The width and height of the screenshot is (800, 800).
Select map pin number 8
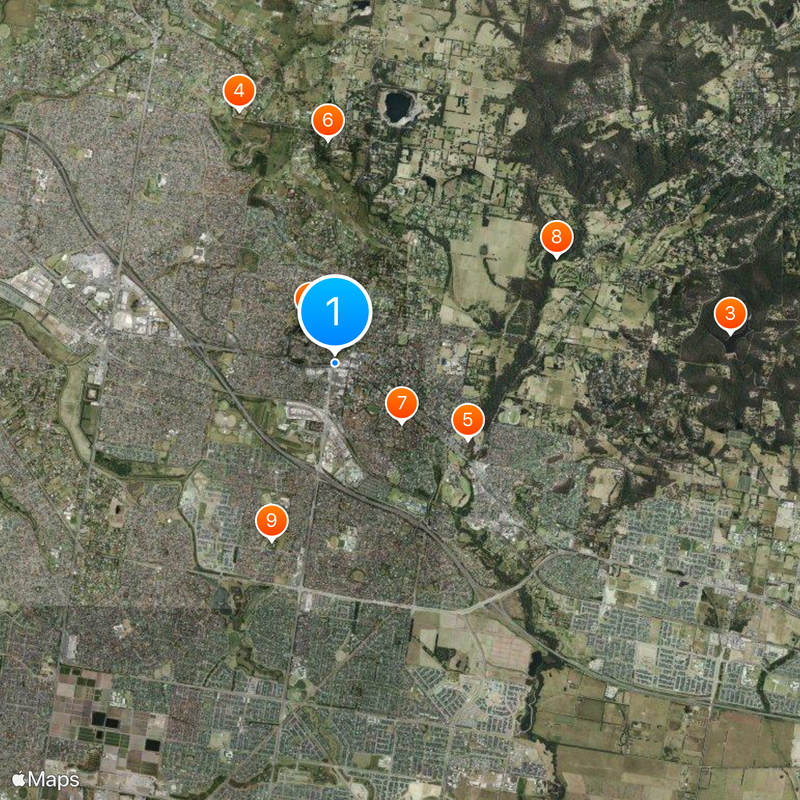[x=556, y=238]
